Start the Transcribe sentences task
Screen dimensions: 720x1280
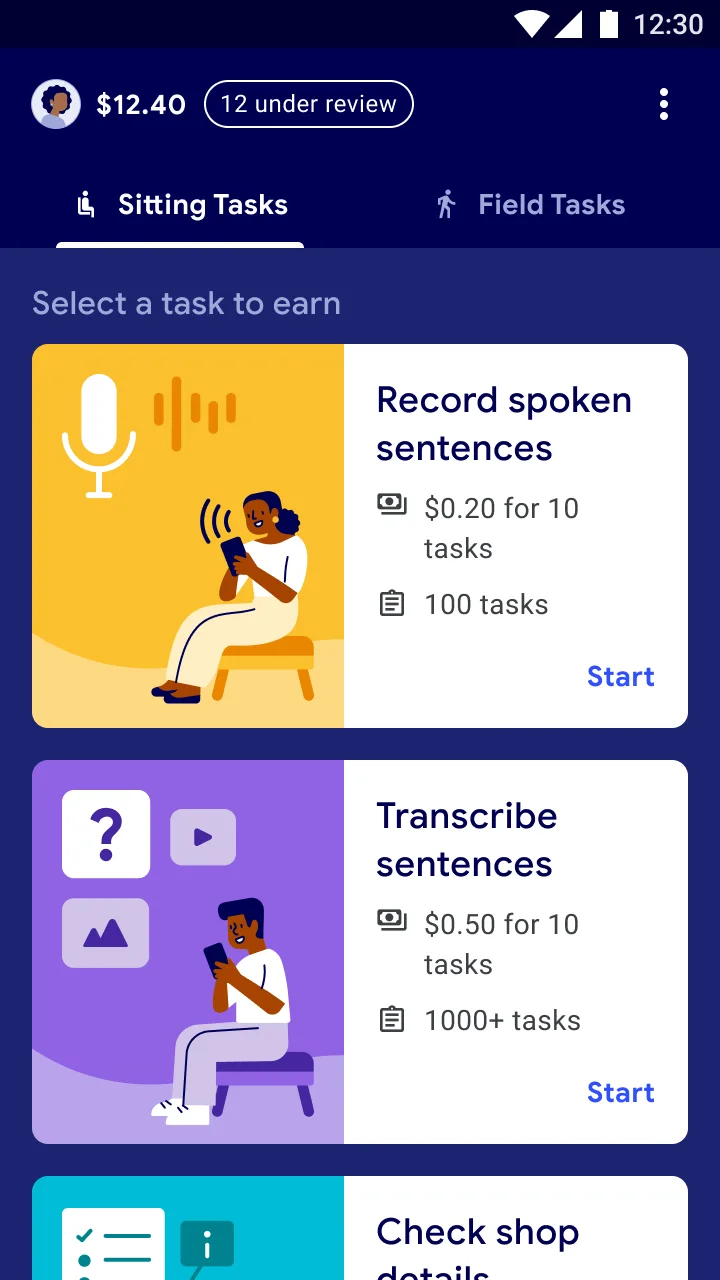coord(620,1092)
